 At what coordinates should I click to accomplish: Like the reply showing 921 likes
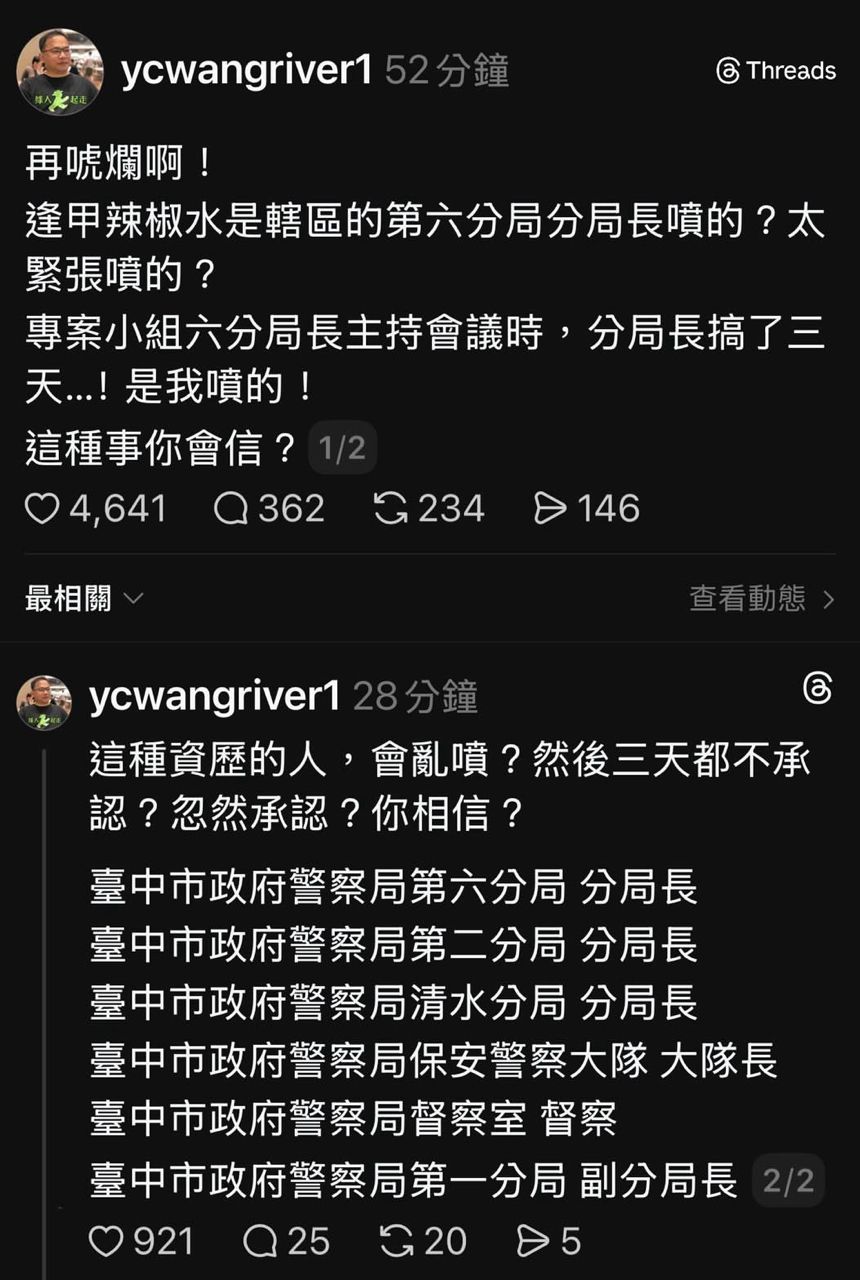(106, 1241)
